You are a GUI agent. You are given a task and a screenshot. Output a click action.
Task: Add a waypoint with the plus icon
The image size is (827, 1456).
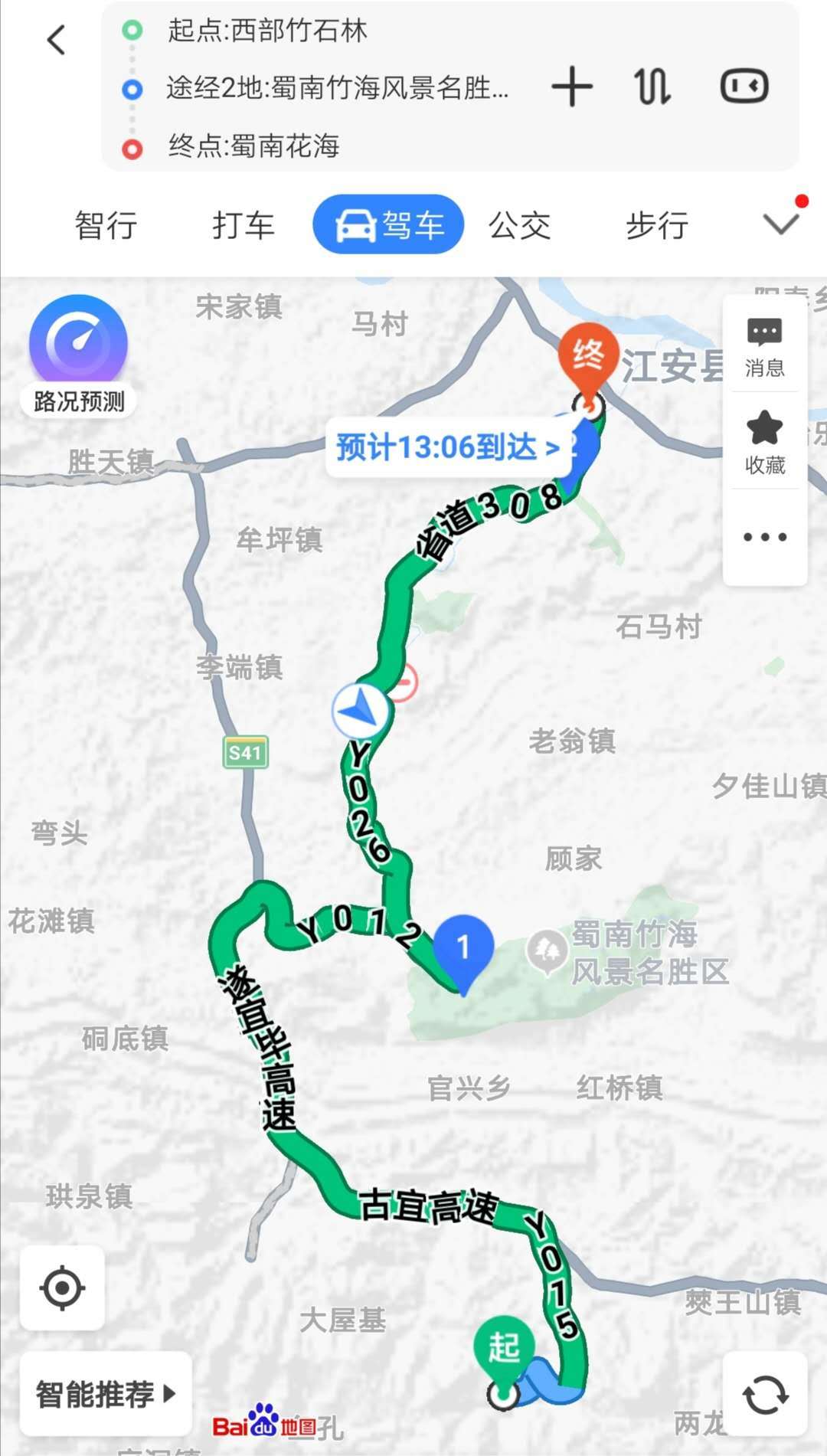tap(572, 87)
